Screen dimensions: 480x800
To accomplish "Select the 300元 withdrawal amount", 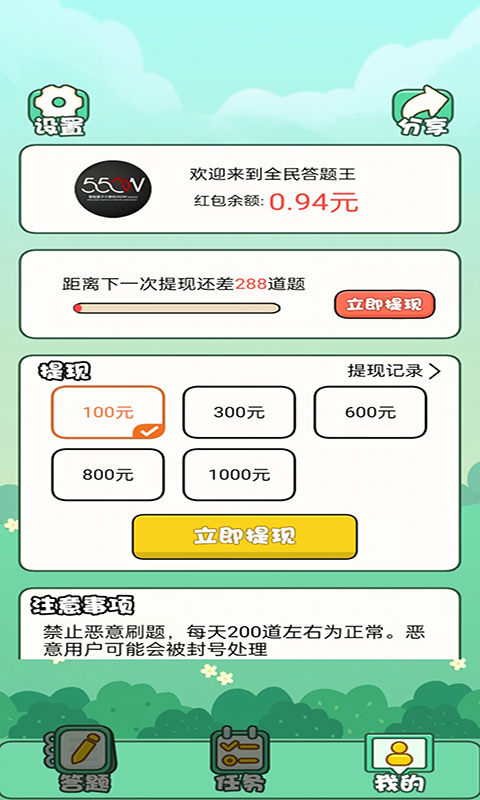I will (x=239, y=412).
